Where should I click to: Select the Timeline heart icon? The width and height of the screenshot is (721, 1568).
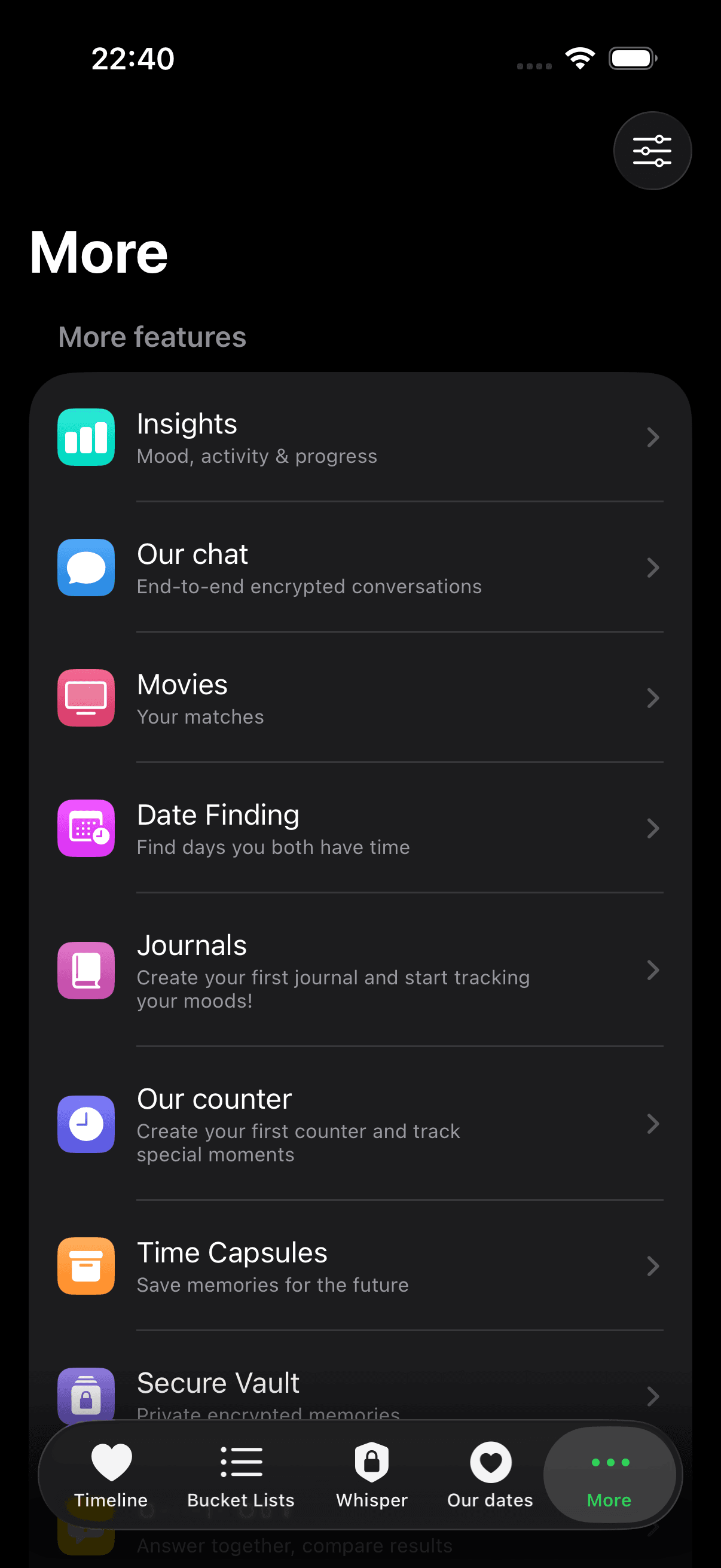tap(110, 1461)
